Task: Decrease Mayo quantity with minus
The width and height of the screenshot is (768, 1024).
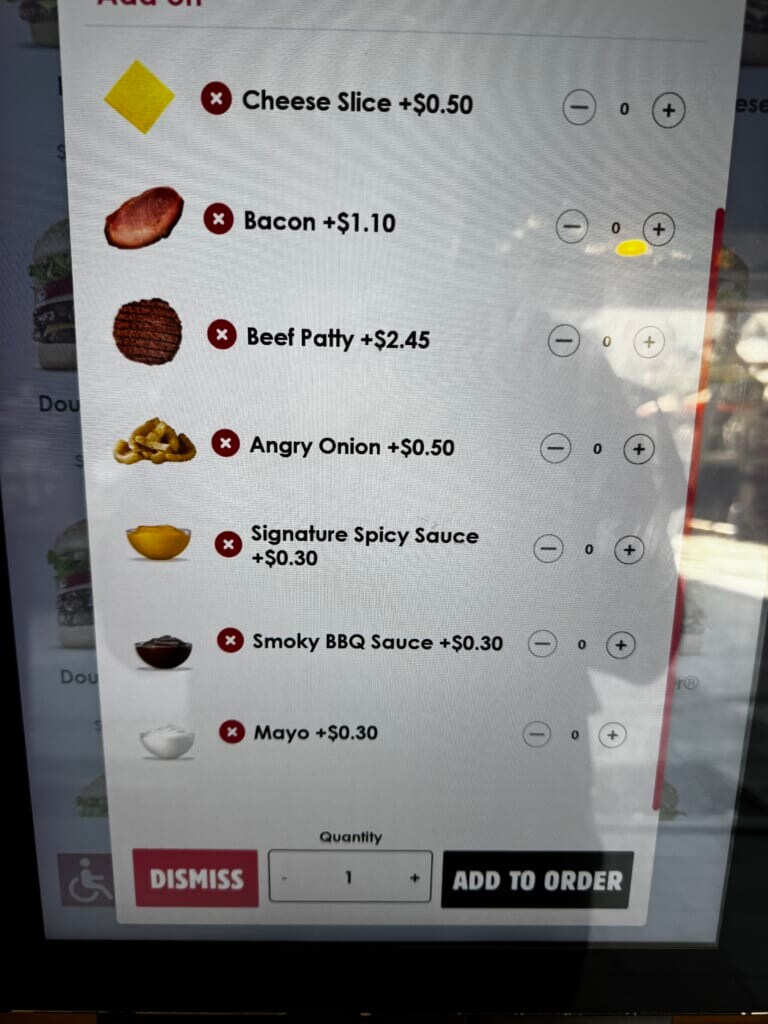Action: point(537,736)
